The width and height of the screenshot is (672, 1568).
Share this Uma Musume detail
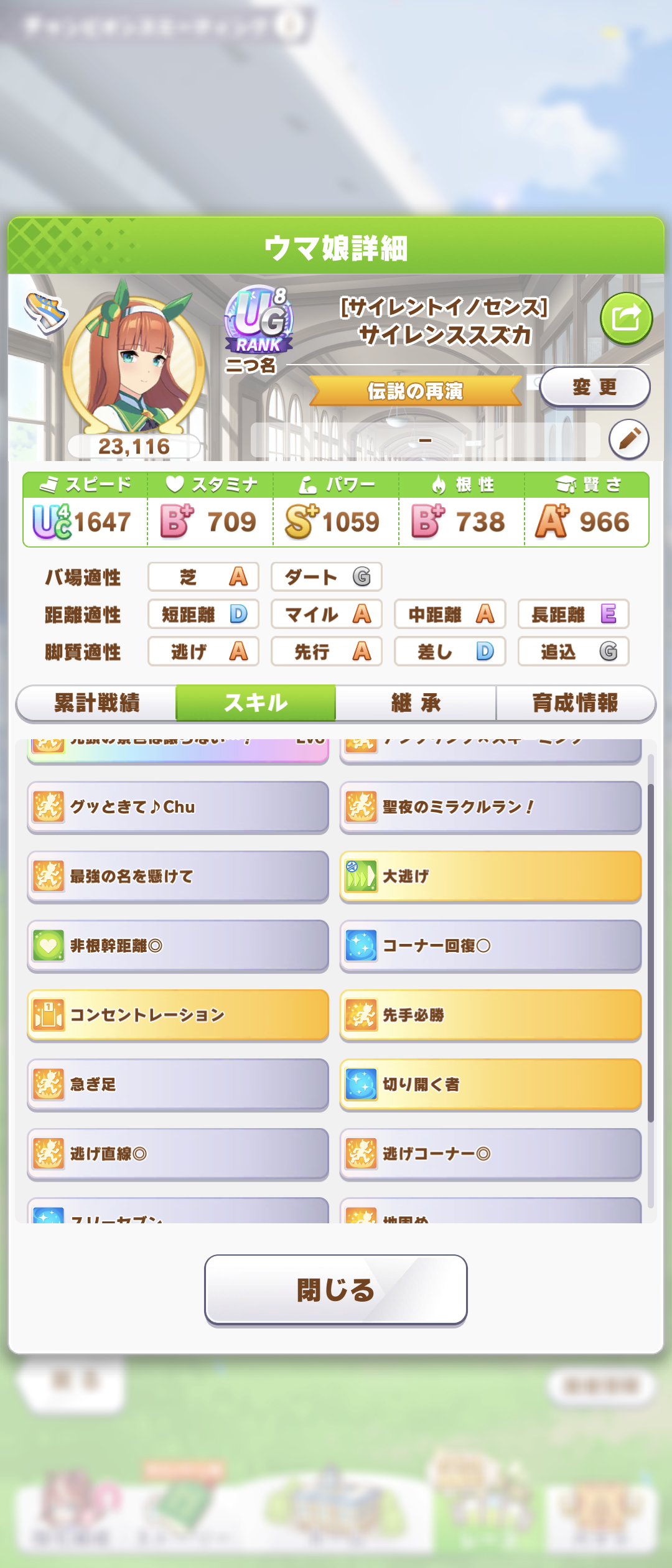pyautogui.click(x=626, y=319)
